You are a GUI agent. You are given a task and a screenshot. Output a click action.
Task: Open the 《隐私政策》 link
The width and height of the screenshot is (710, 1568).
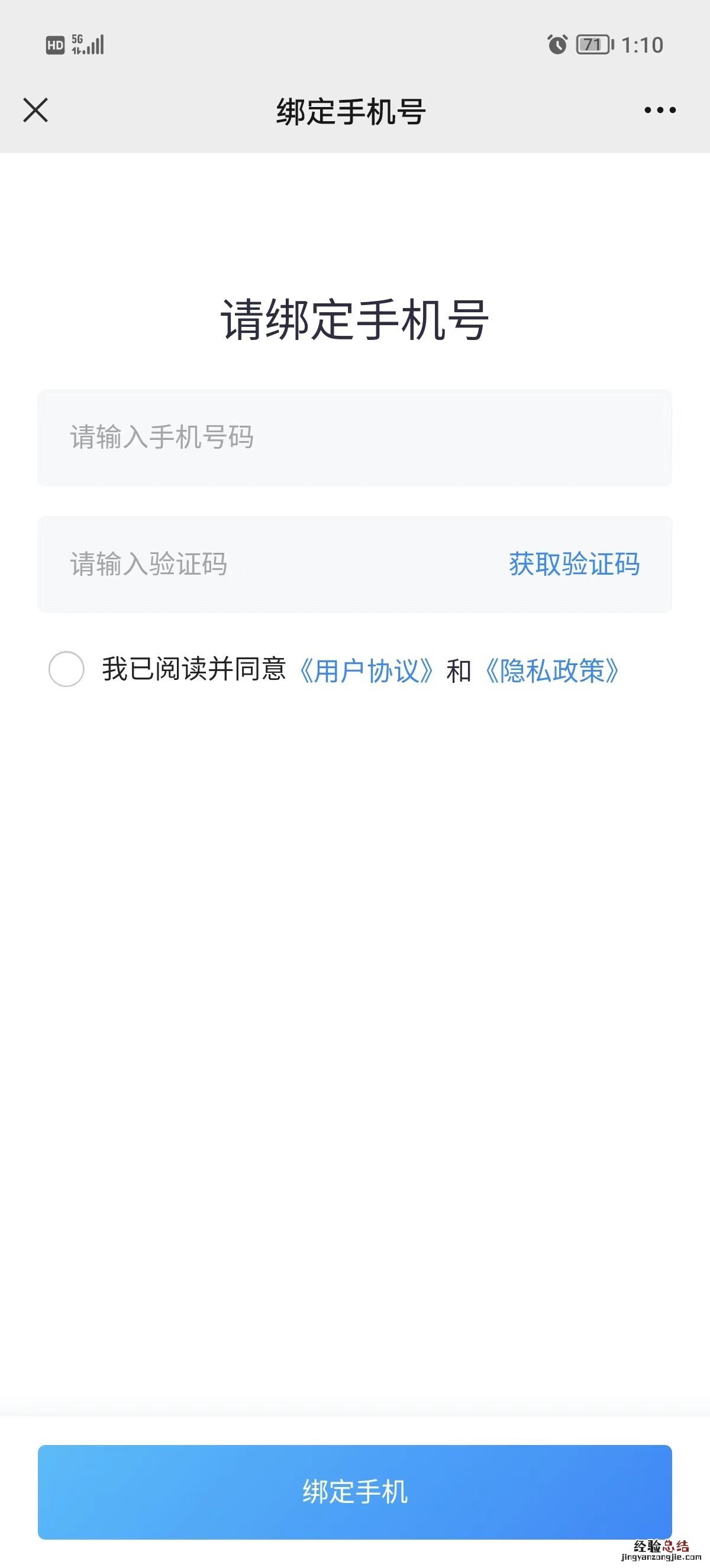[x=551, y=671]
